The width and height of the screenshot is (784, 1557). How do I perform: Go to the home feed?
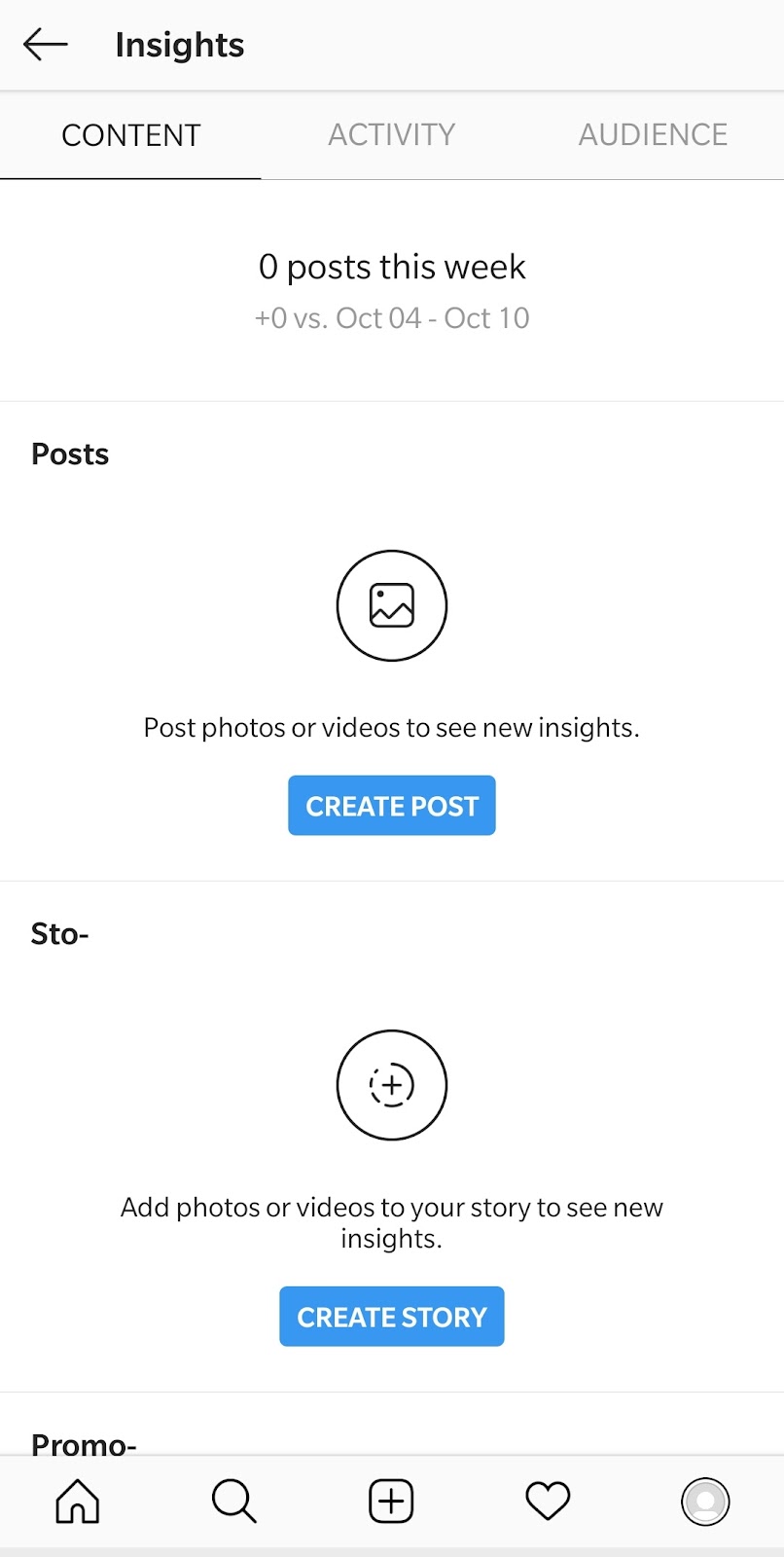click(78, 1501)
